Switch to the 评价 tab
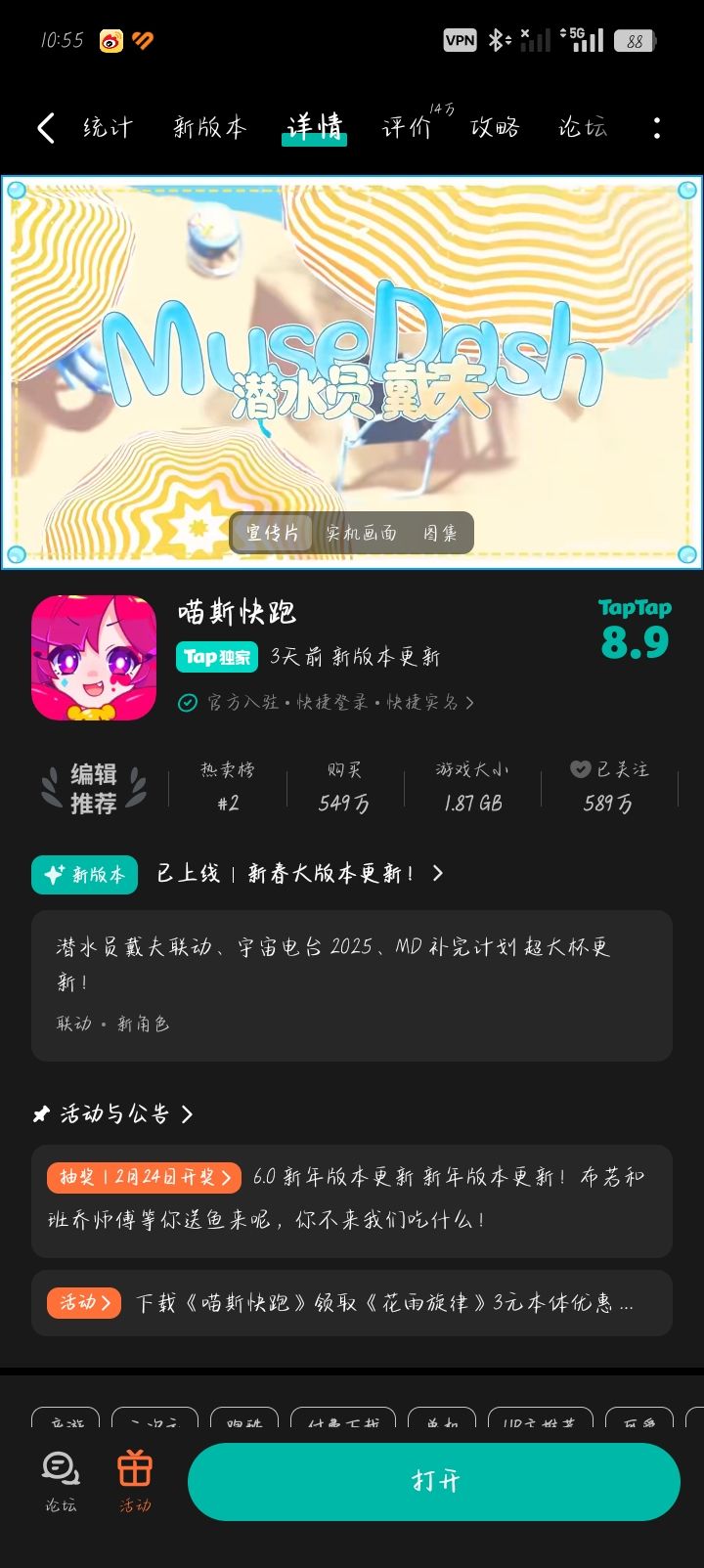The height and width of the screenshot is (1568, 704). (x=404, y=128)
